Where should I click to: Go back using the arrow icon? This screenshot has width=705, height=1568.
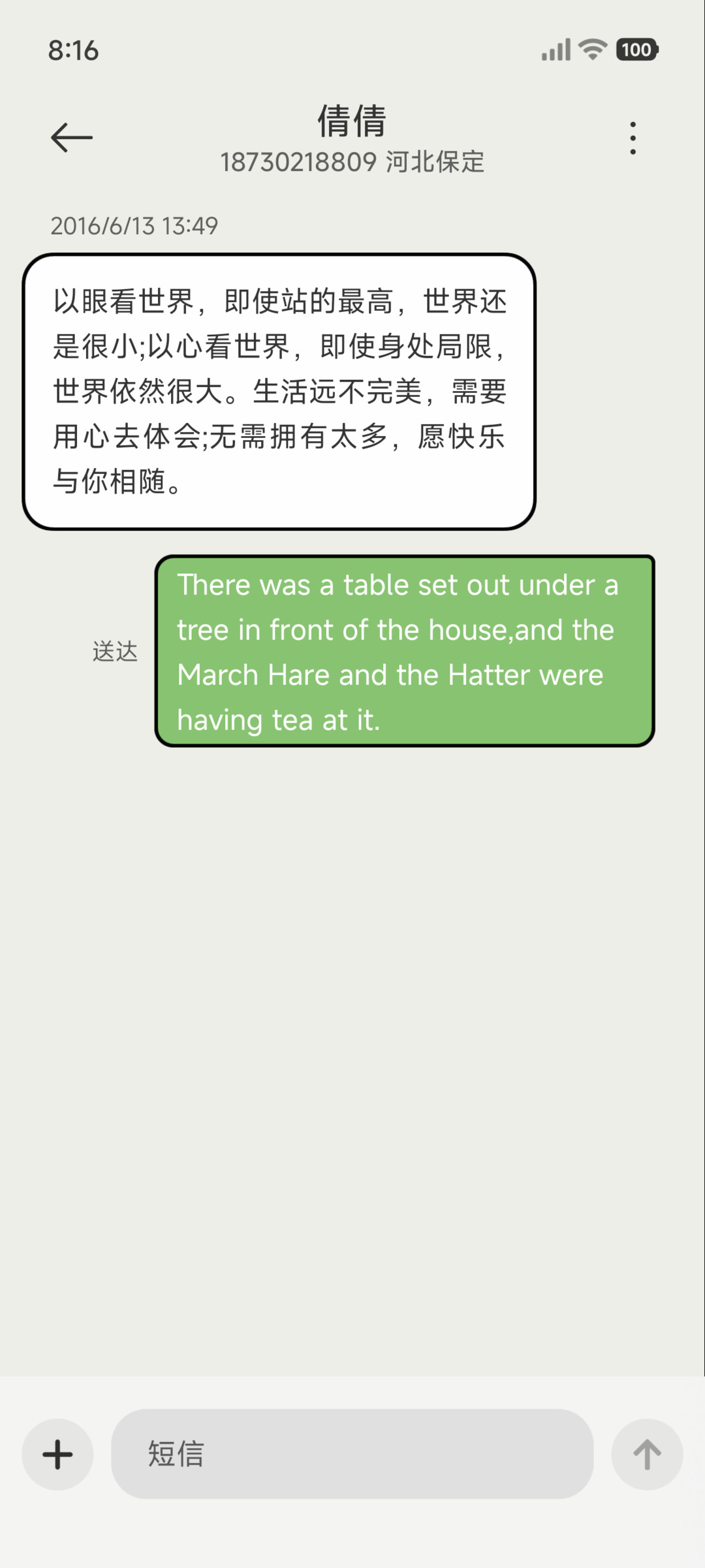point(72,138)
